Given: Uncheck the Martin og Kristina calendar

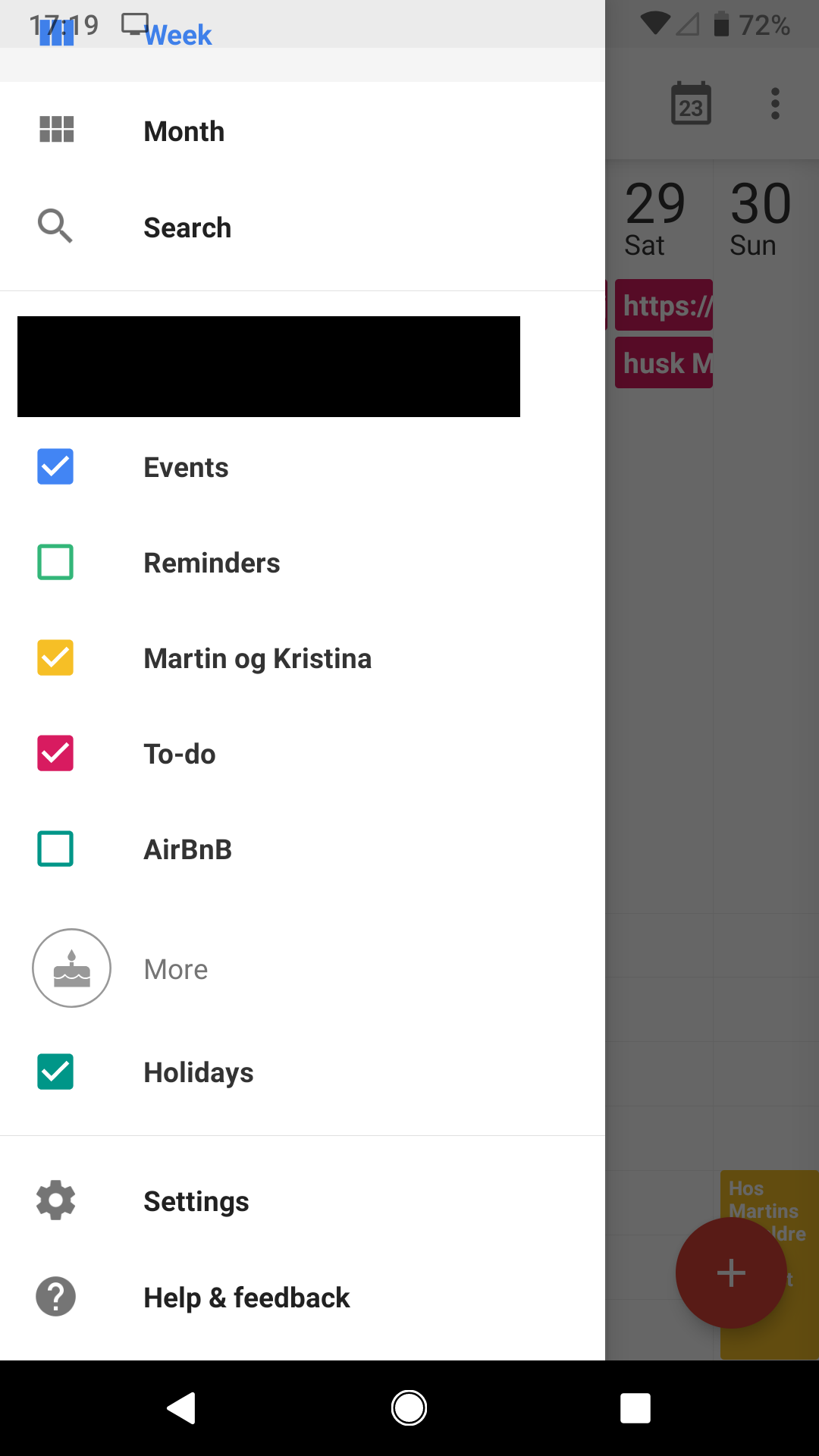Looking at the screenshot, I should (x=55, y=658).
